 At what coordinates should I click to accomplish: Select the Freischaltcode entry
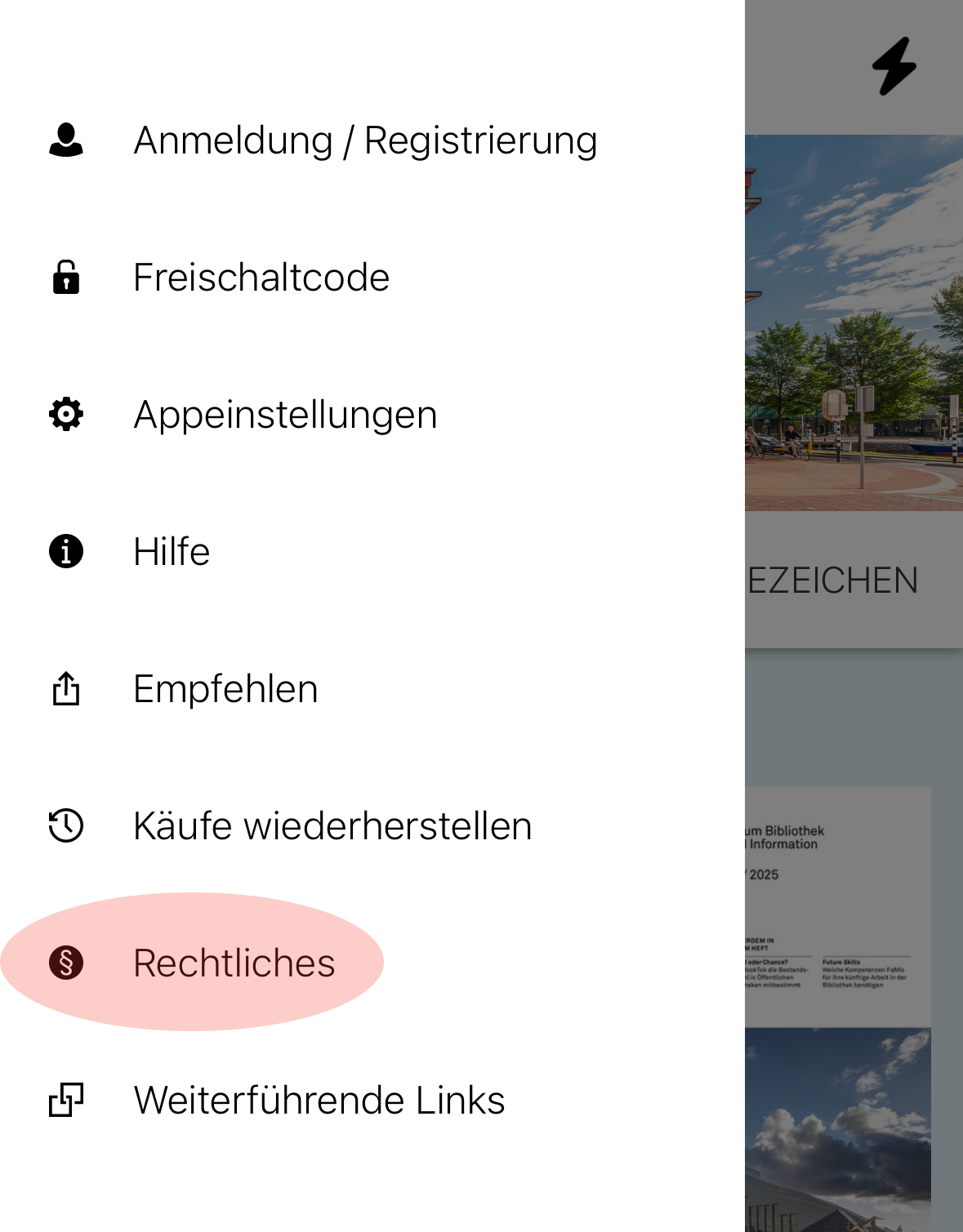tap(261, 278)
